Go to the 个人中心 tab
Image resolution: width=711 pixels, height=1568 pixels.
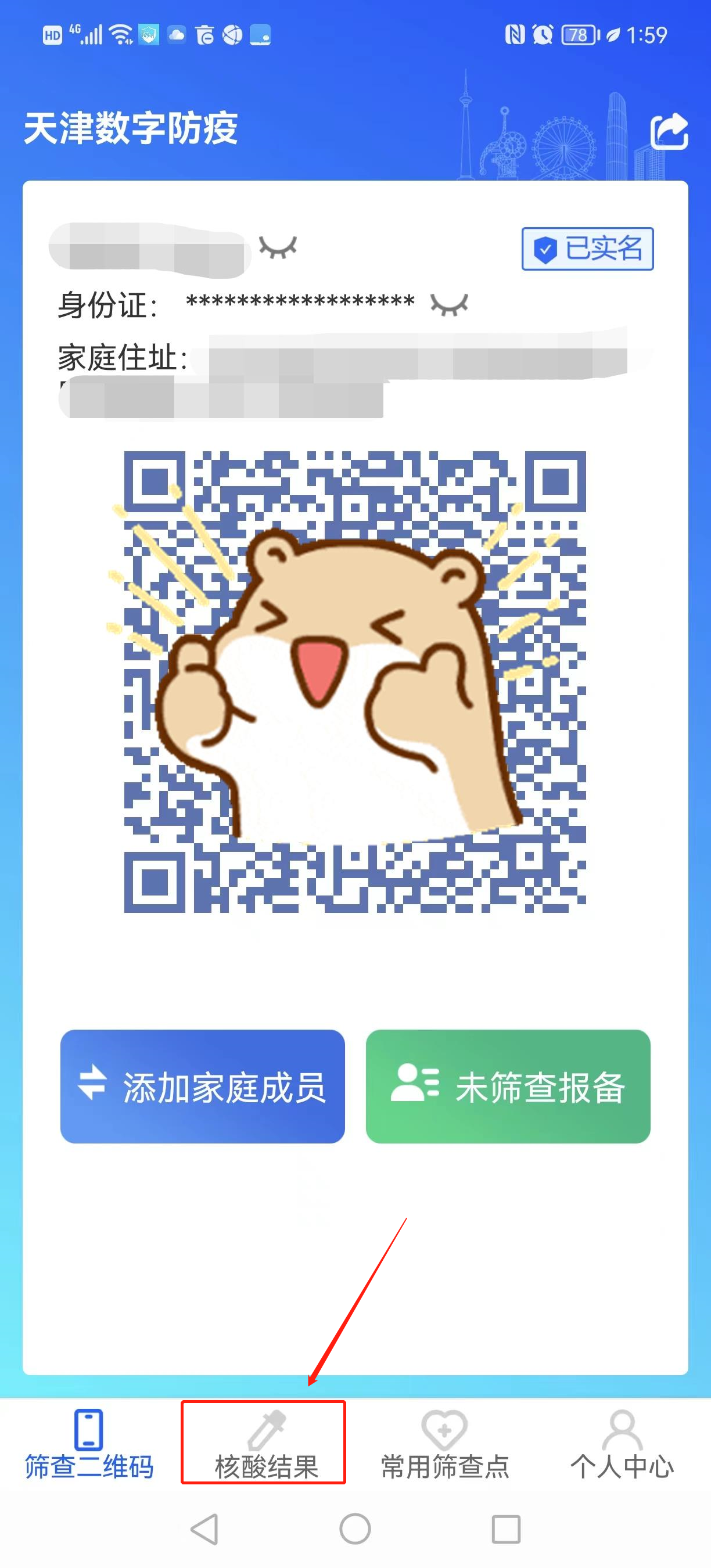click(x=622, y=1444)
